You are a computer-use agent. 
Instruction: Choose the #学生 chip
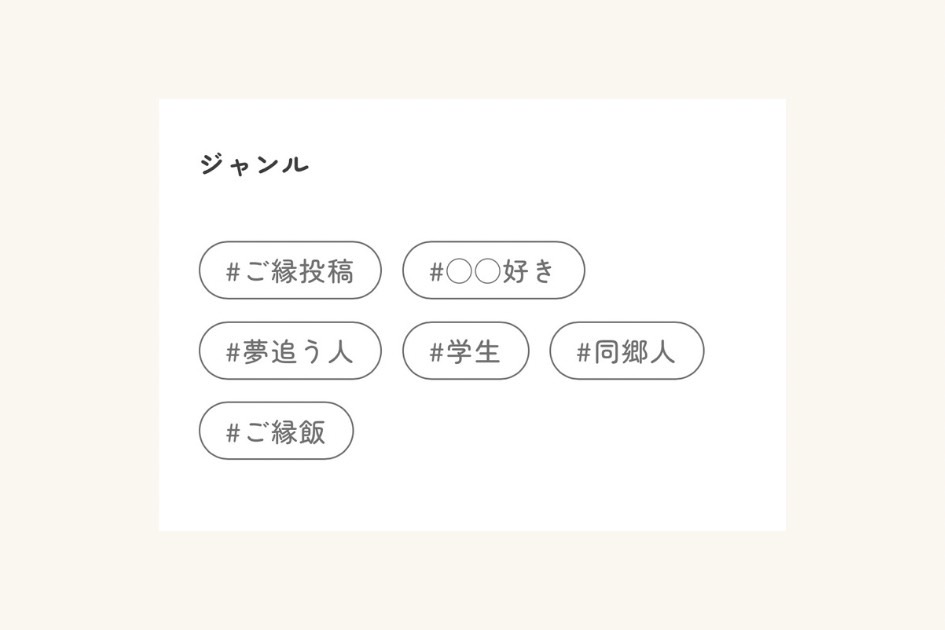point(465,351)
